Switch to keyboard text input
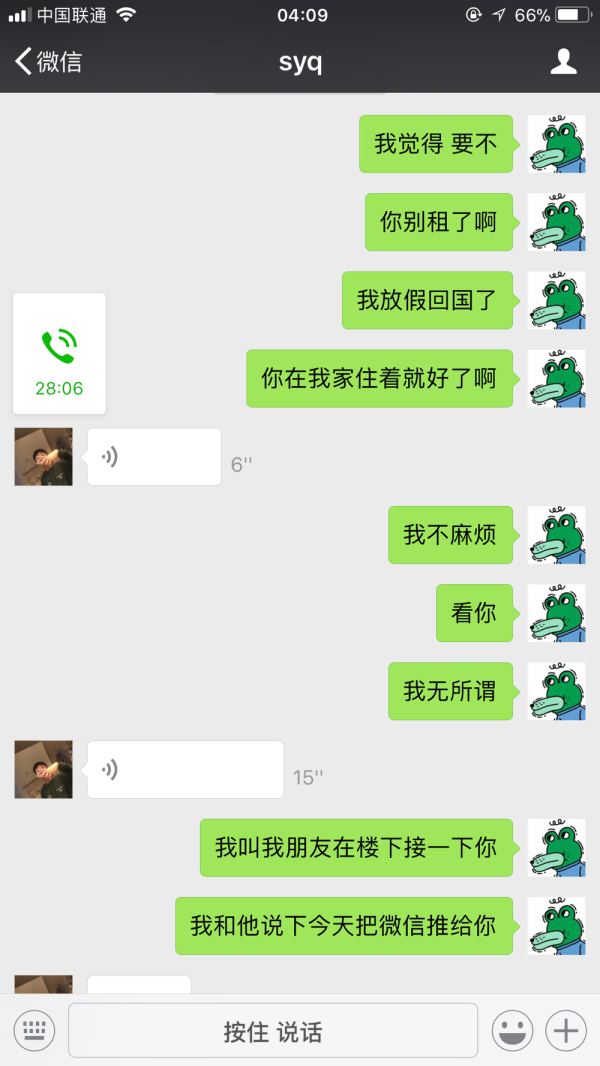The image size is (600, 1066). [x=34, y=1030]
